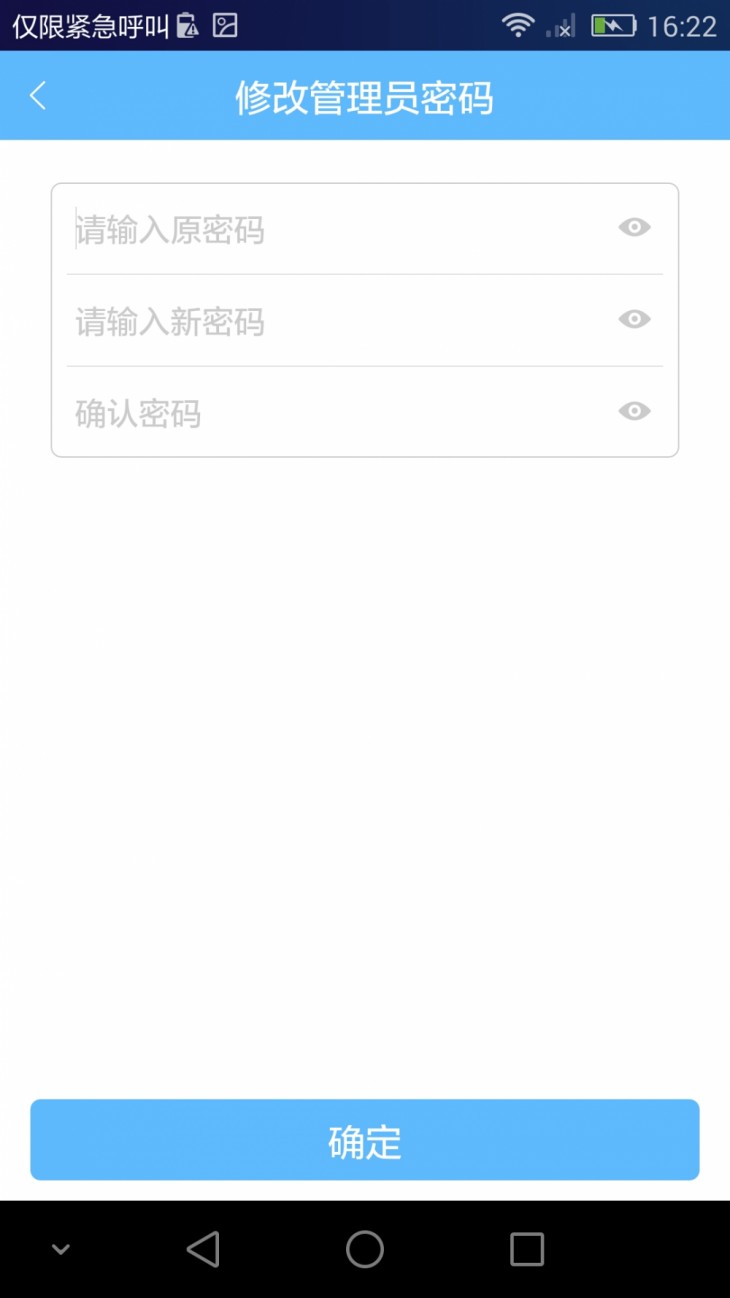Click the back arrow in the title bar
730x1298 pixels.
click(38, 95)
